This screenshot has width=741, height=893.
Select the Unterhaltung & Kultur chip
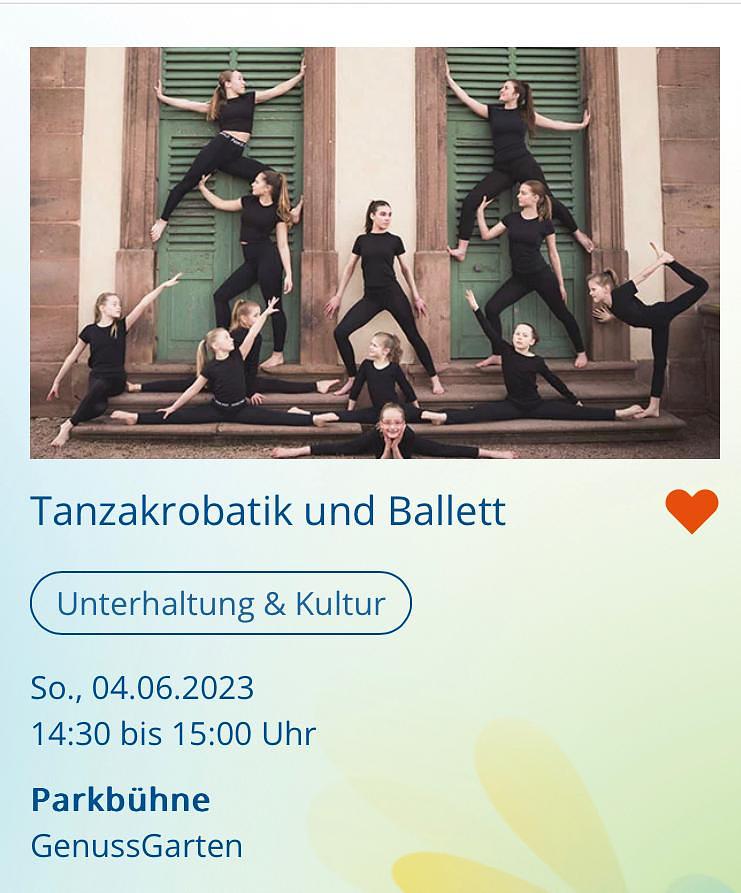(x=221, y=603)
